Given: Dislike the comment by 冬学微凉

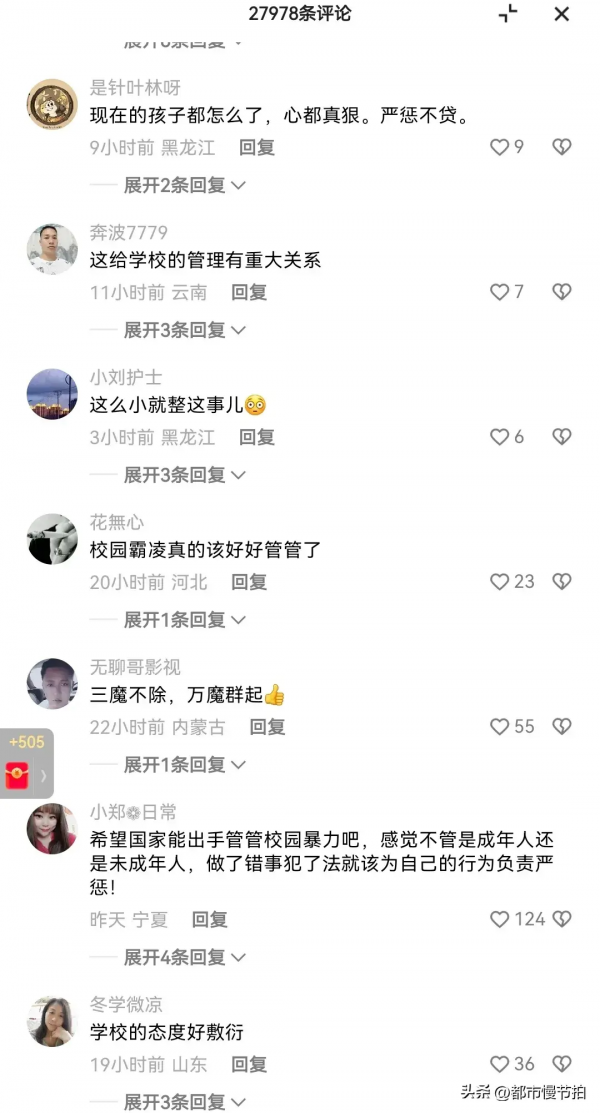Looking at the screenshot, I should 562,1065.
